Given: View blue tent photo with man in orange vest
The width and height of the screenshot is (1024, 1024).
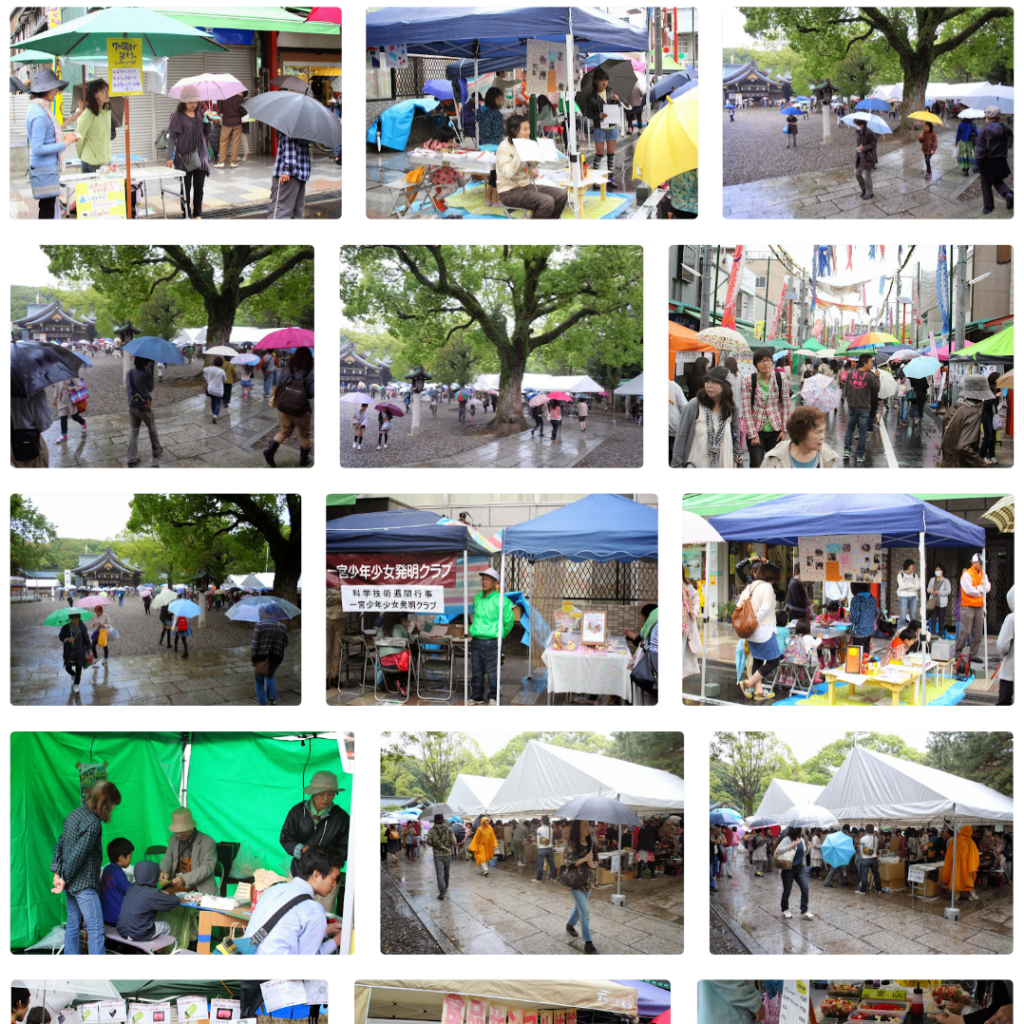Looking at the screenshot, I should (847, 599).
